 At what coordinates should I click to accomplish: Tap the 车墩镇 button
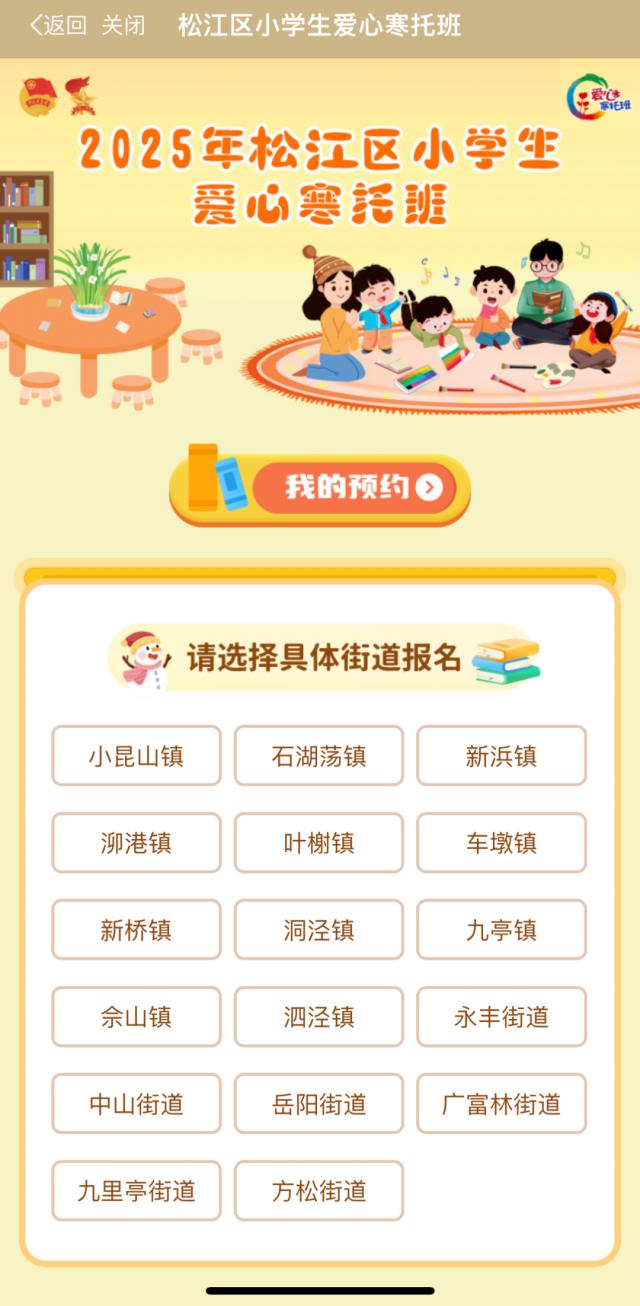click(501, 843)
